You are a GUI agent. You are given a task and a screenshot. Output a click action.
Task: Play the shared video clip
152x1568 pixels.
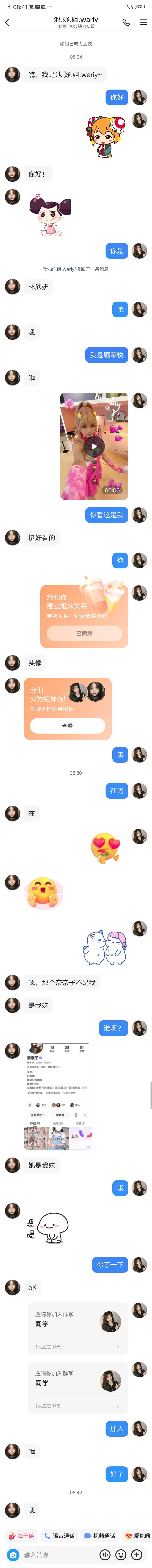(x=94, y=446)
